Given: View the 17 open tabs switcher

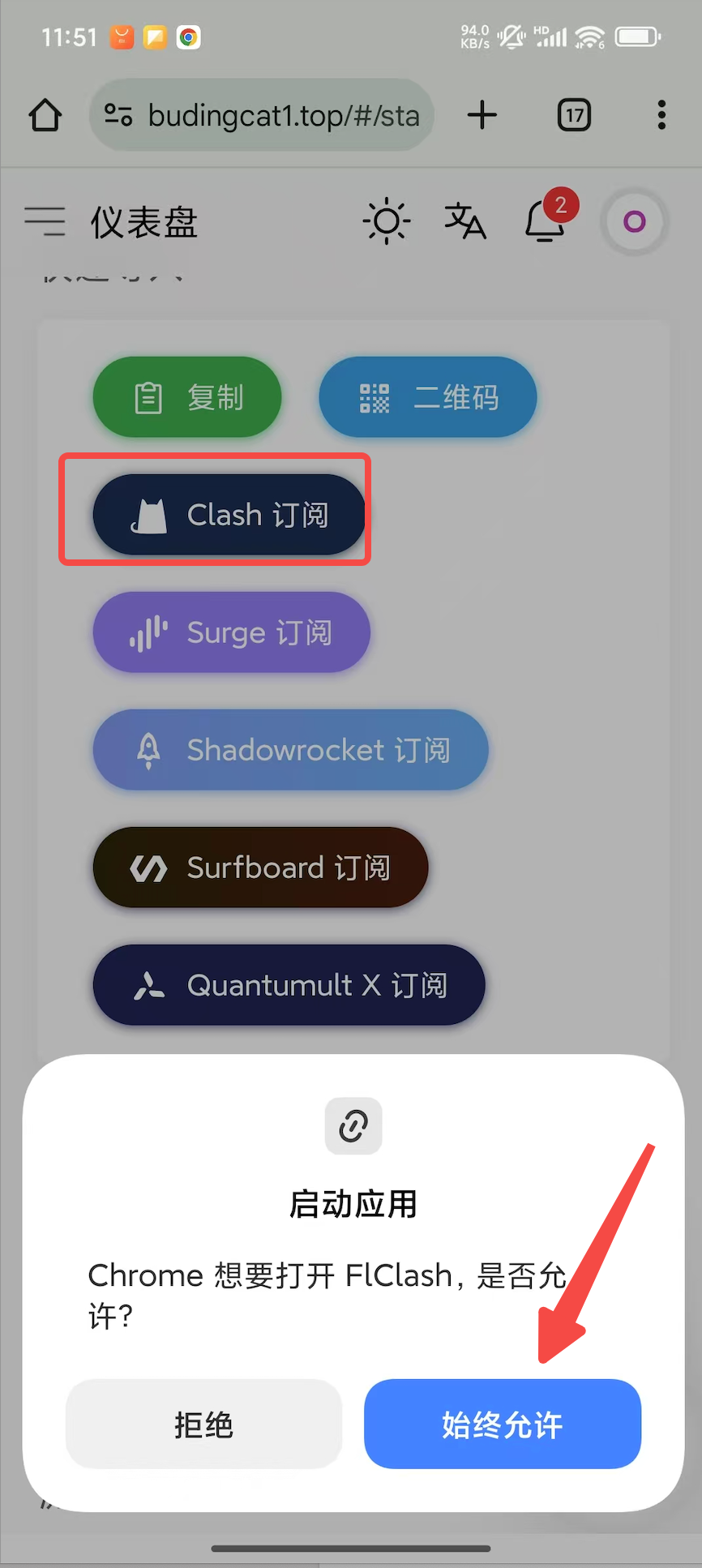Looking at the screenshot, I should pos(574,115).
